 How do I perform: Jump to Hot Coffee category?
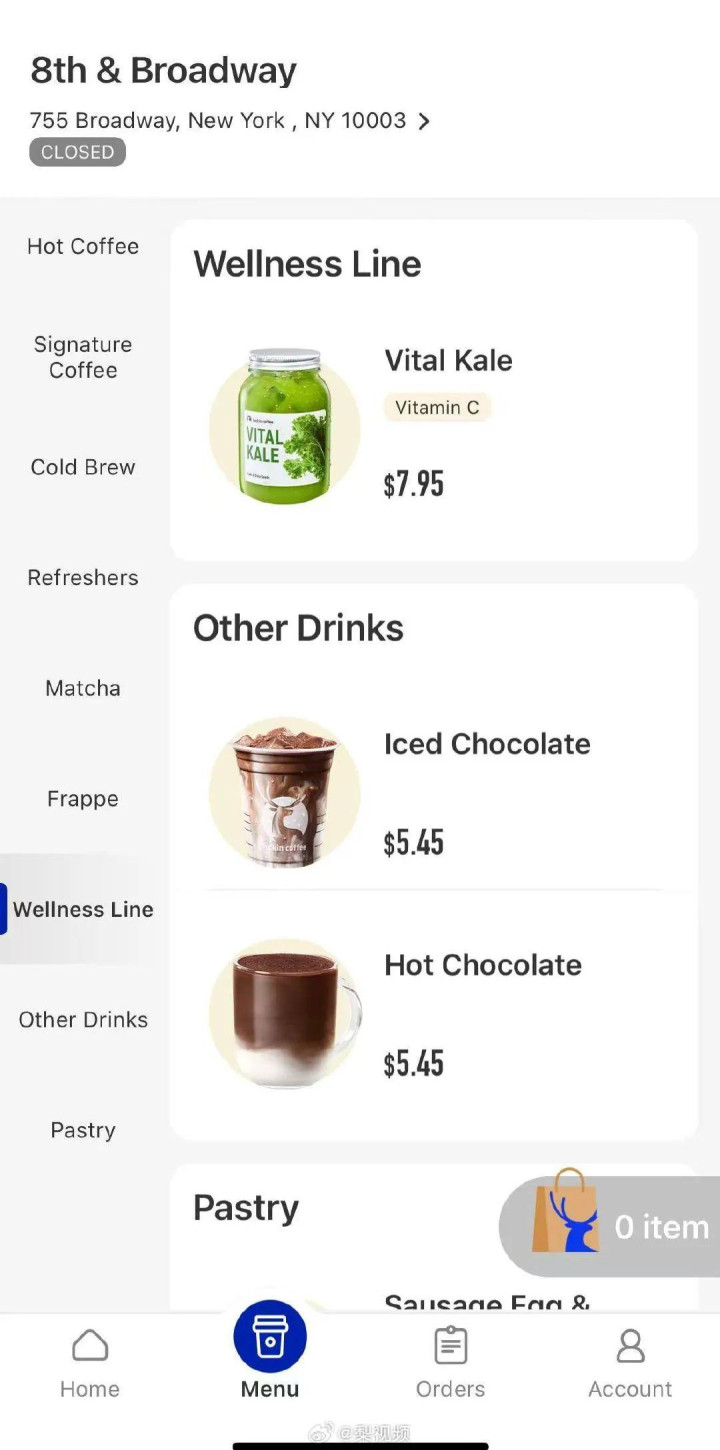(83, 246)
